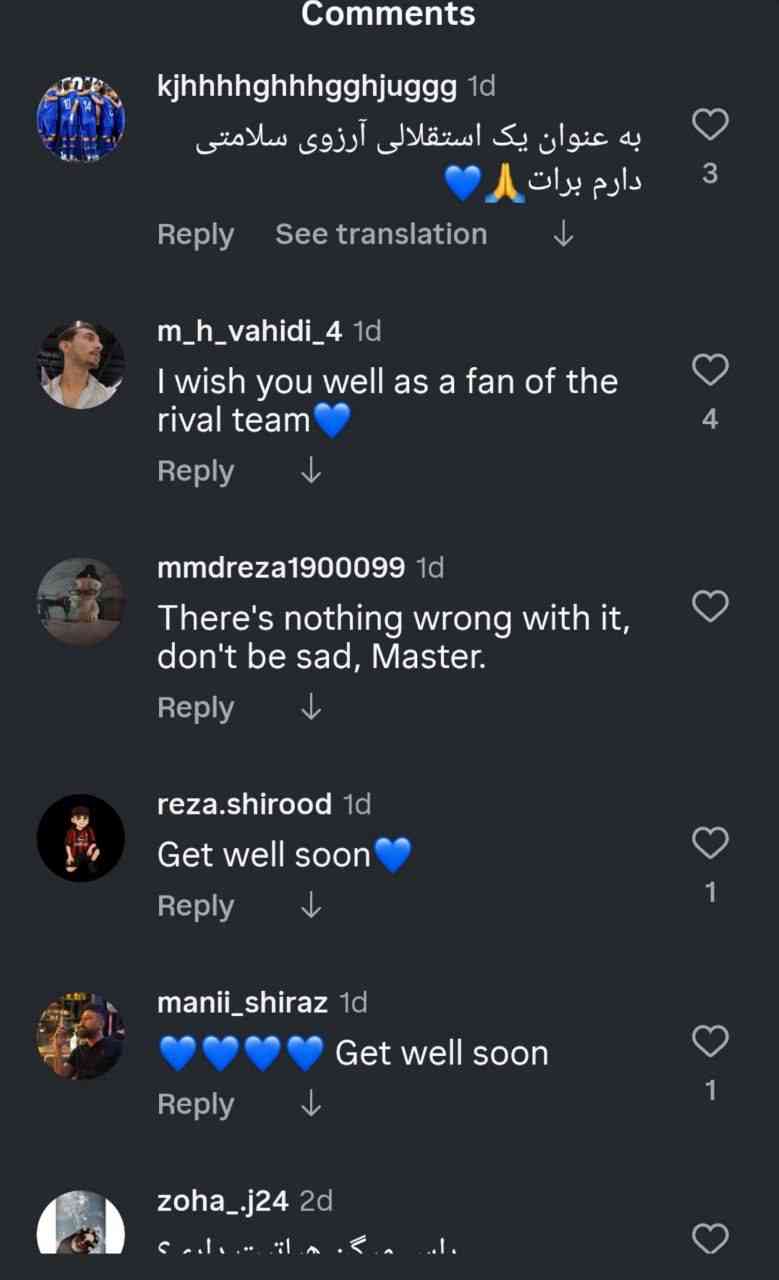Open reza.shirood's profile via username

244,803
